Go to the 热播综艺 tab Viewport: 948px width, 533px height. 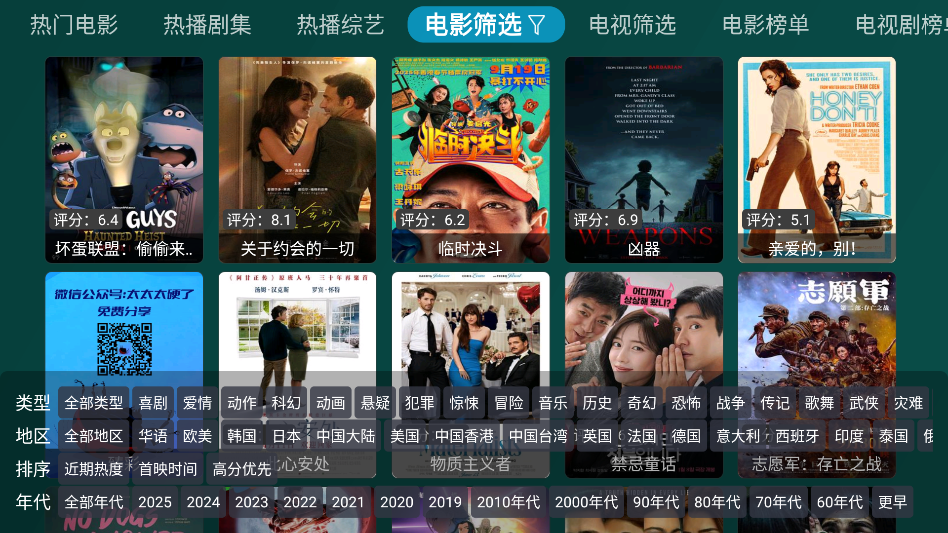[x=340, y=24]
